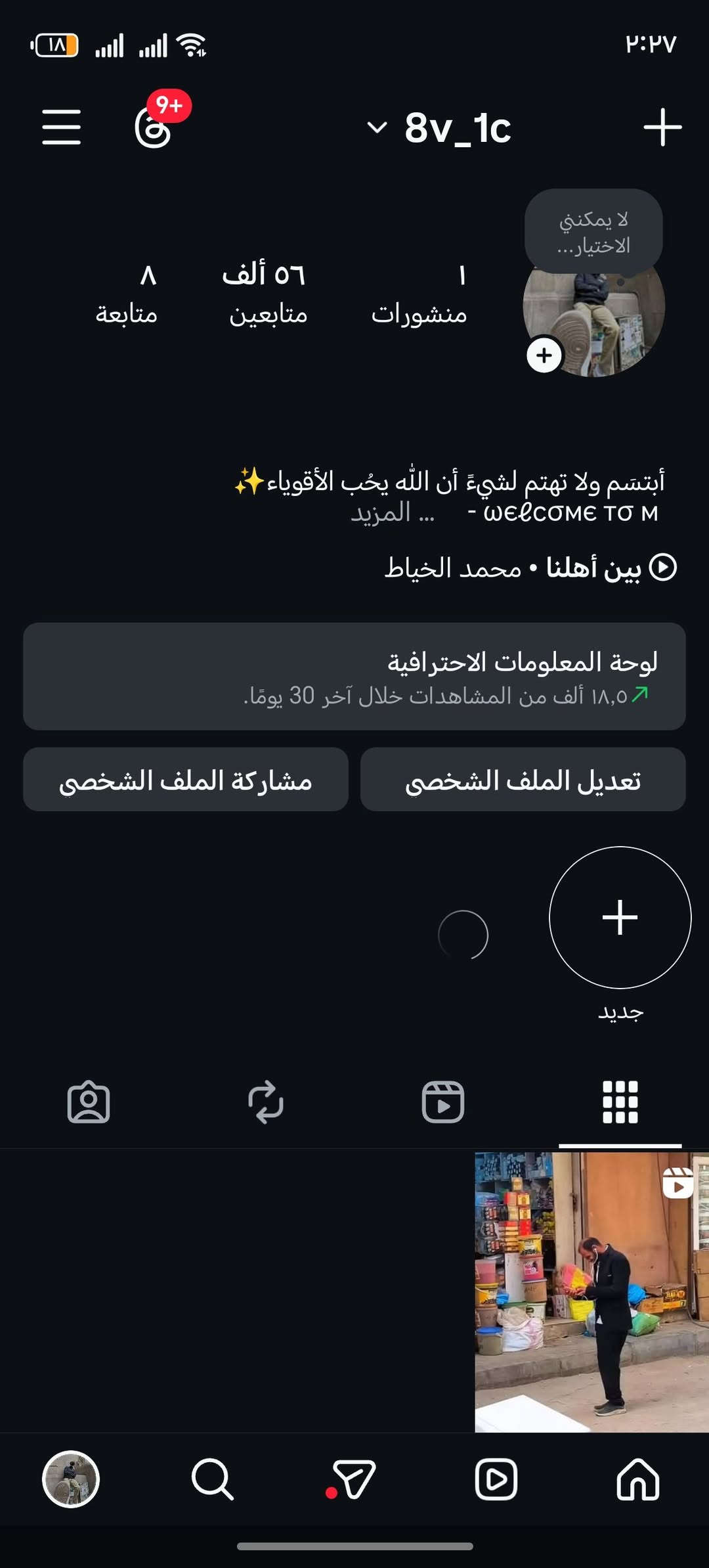The height and width of the screenshot is (1568, 709).
Task: Open the hamburger settings menu
Action: click(x=61, y=127)
